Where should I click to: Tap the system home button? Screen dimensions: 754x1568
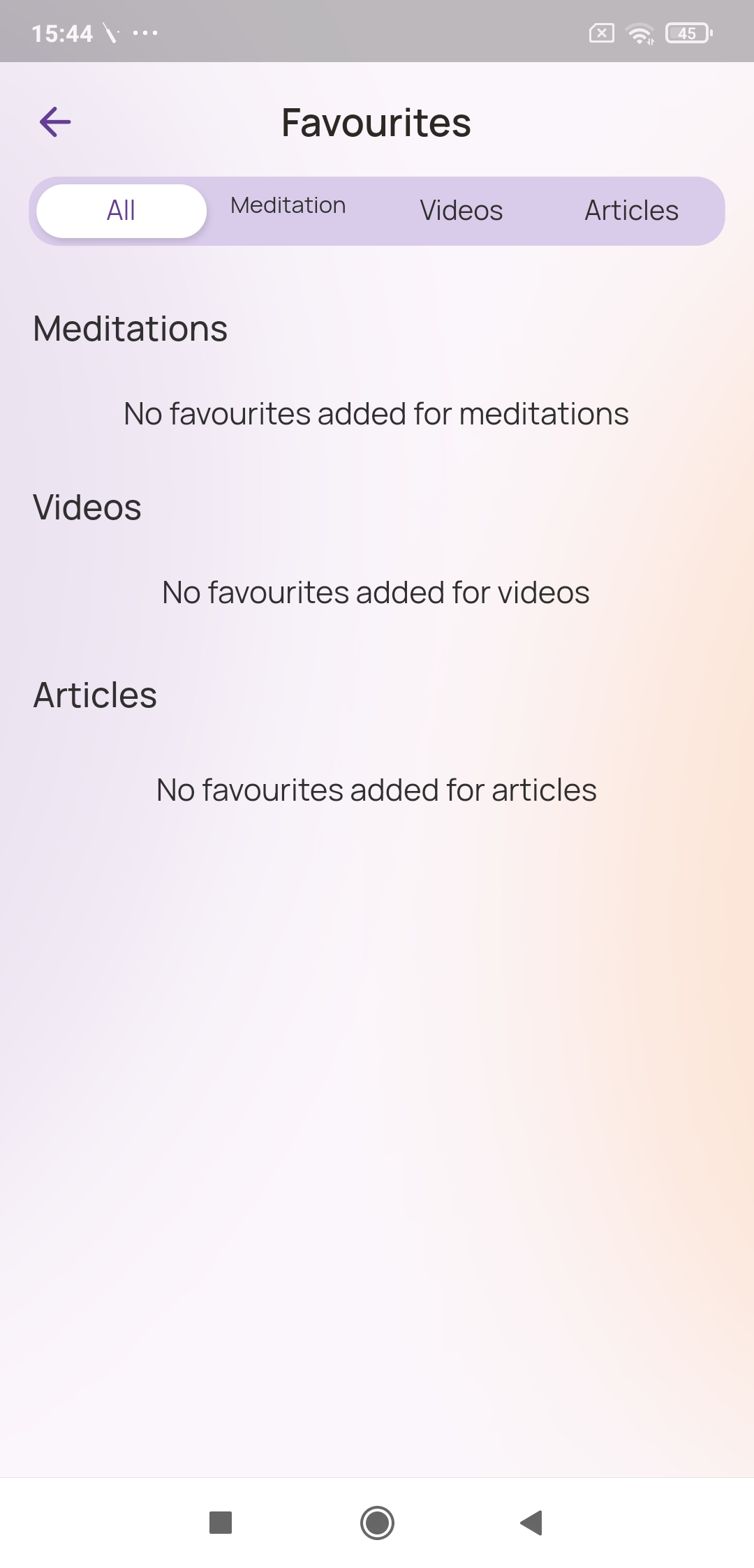pyautogui.click(x=377, y=1523)
